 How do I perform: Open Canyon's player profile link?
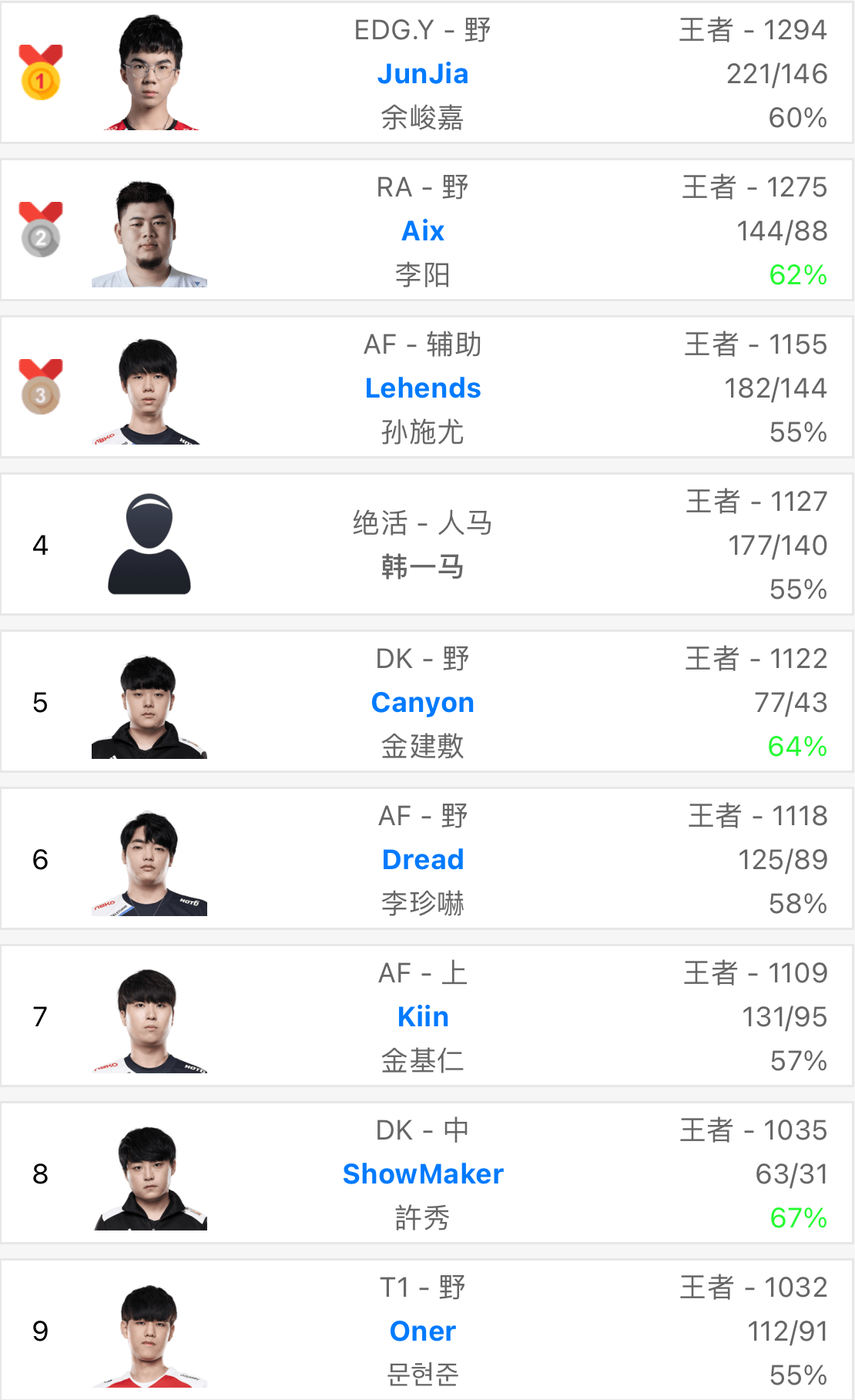click(x=423, y=703)
